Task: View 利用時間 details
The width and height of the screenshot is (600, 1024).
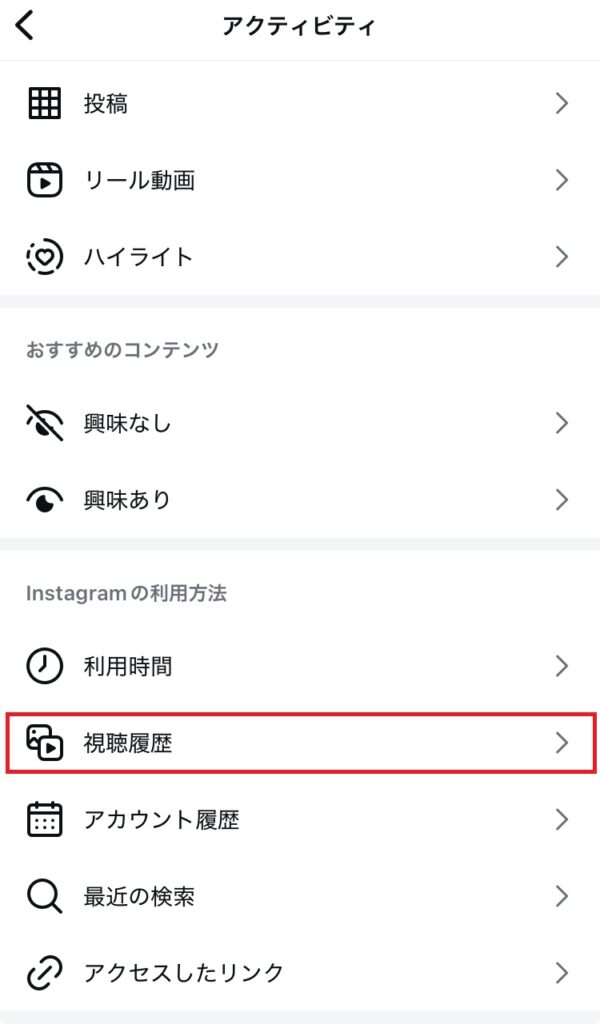Action: 300,666
